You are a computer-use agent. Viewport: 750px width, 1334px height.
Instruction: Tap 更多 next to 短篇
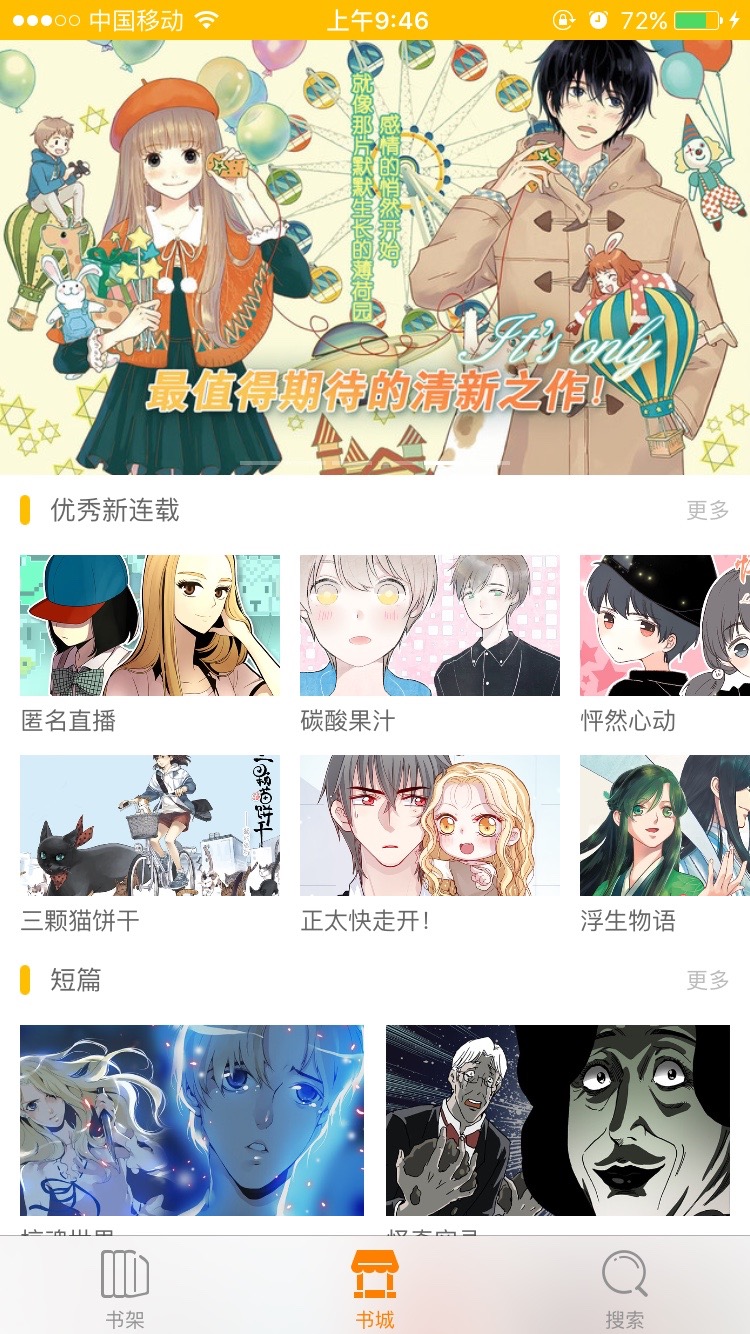click(707, 980)
